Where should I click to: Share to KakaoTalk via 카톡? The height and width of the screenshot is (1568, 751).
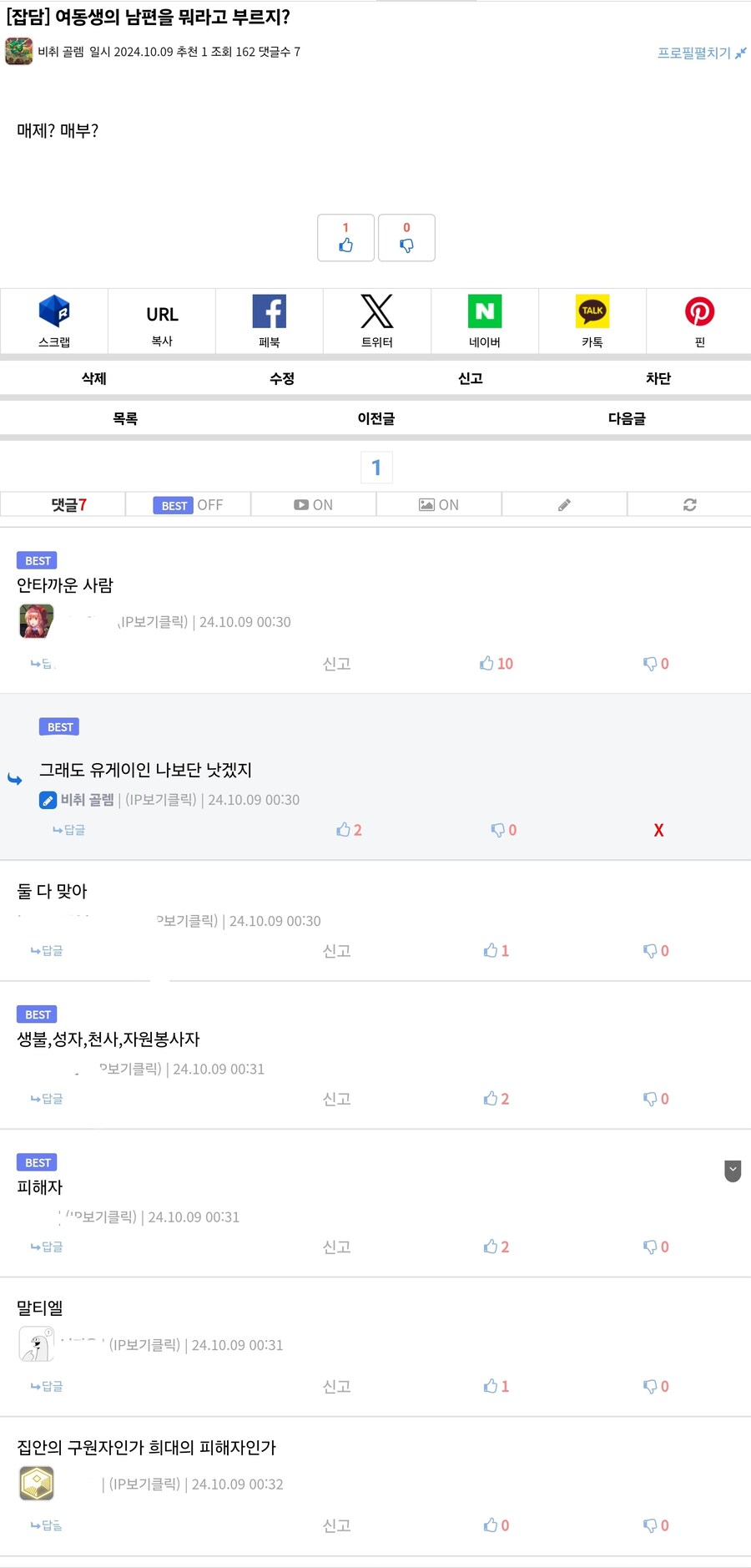tap(592, 321)
